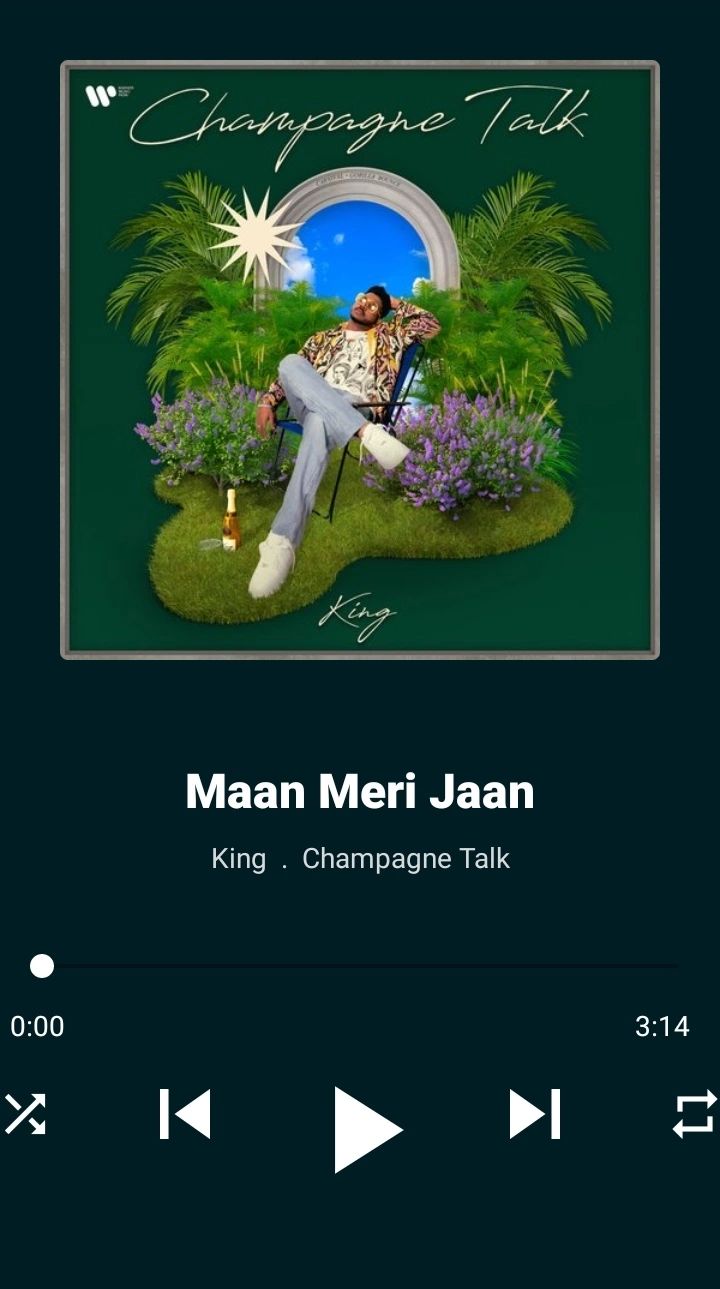Play Maan Meri Jaan

366,1128
